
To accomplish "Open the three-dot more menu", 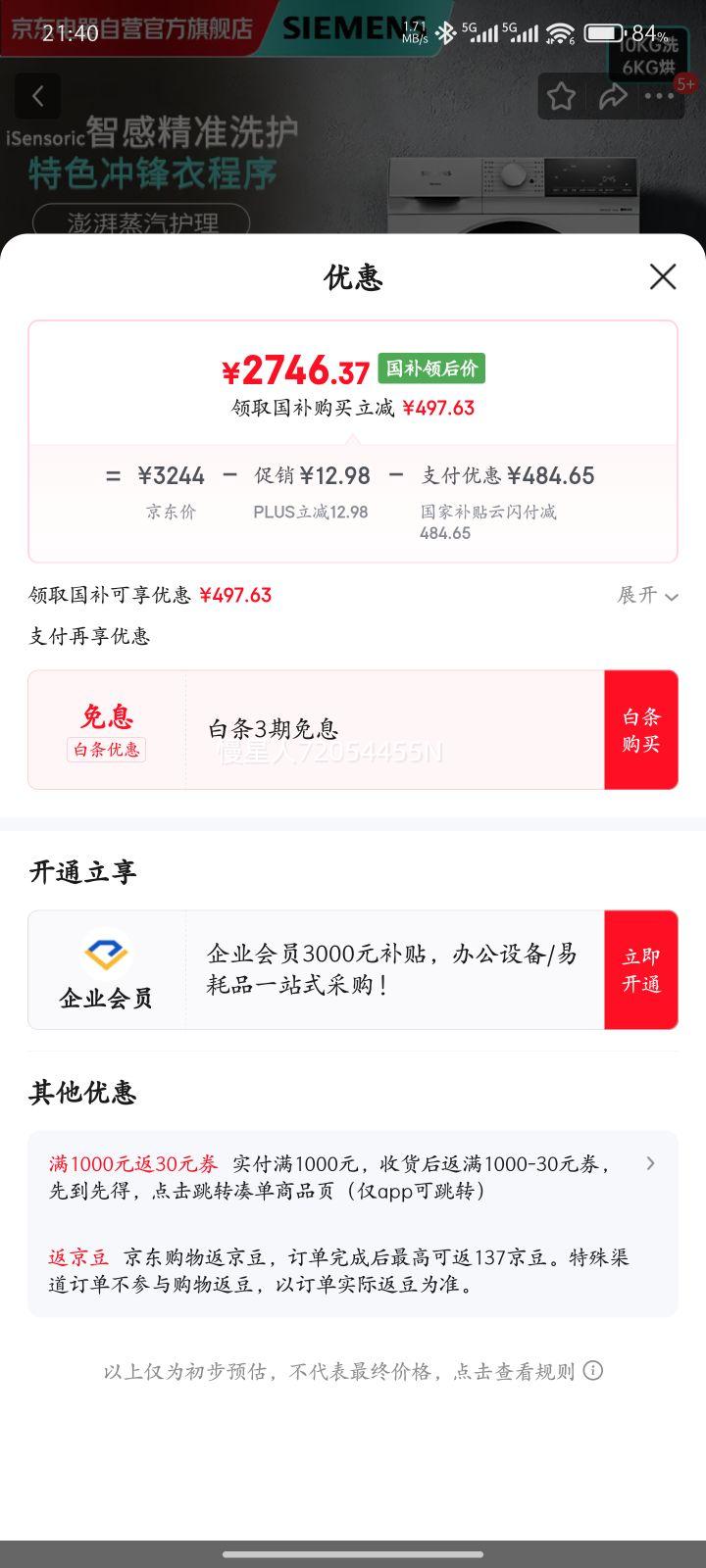I will point(661,96).
